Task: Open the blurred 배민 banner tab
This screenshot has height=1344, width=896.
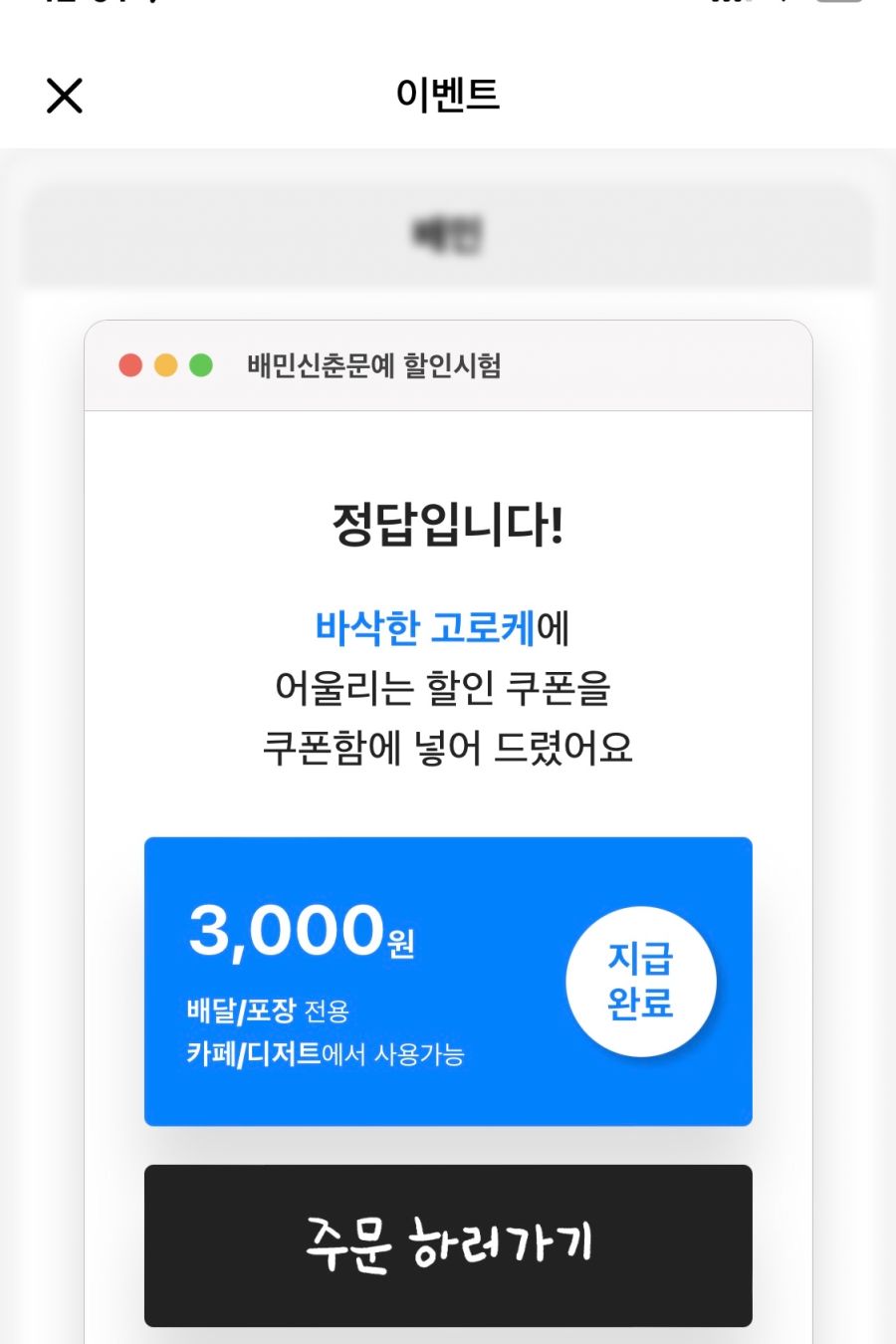Action: pyautogui.click(x=448, y=235)
